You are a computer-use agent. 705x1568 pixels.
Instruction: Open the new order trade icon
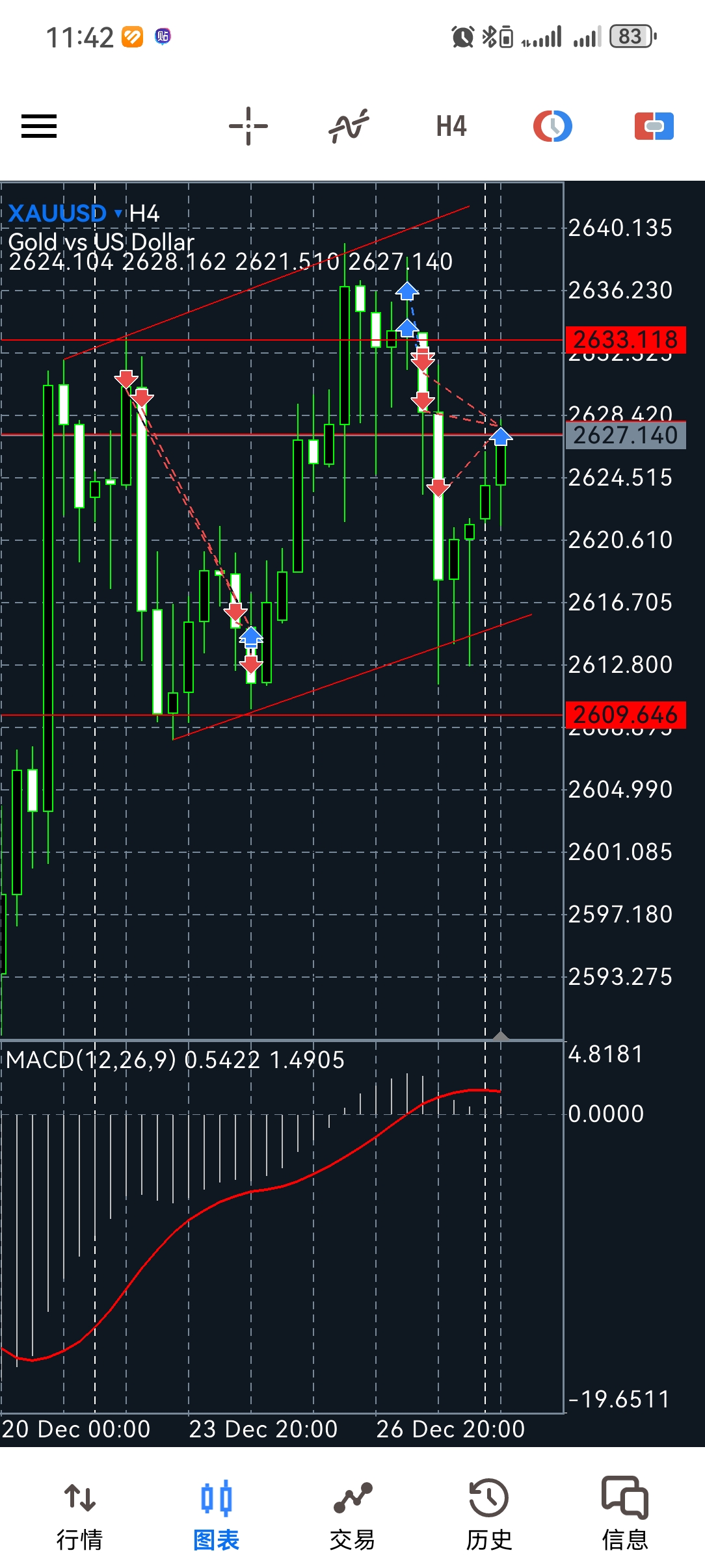tap(654, 126)
